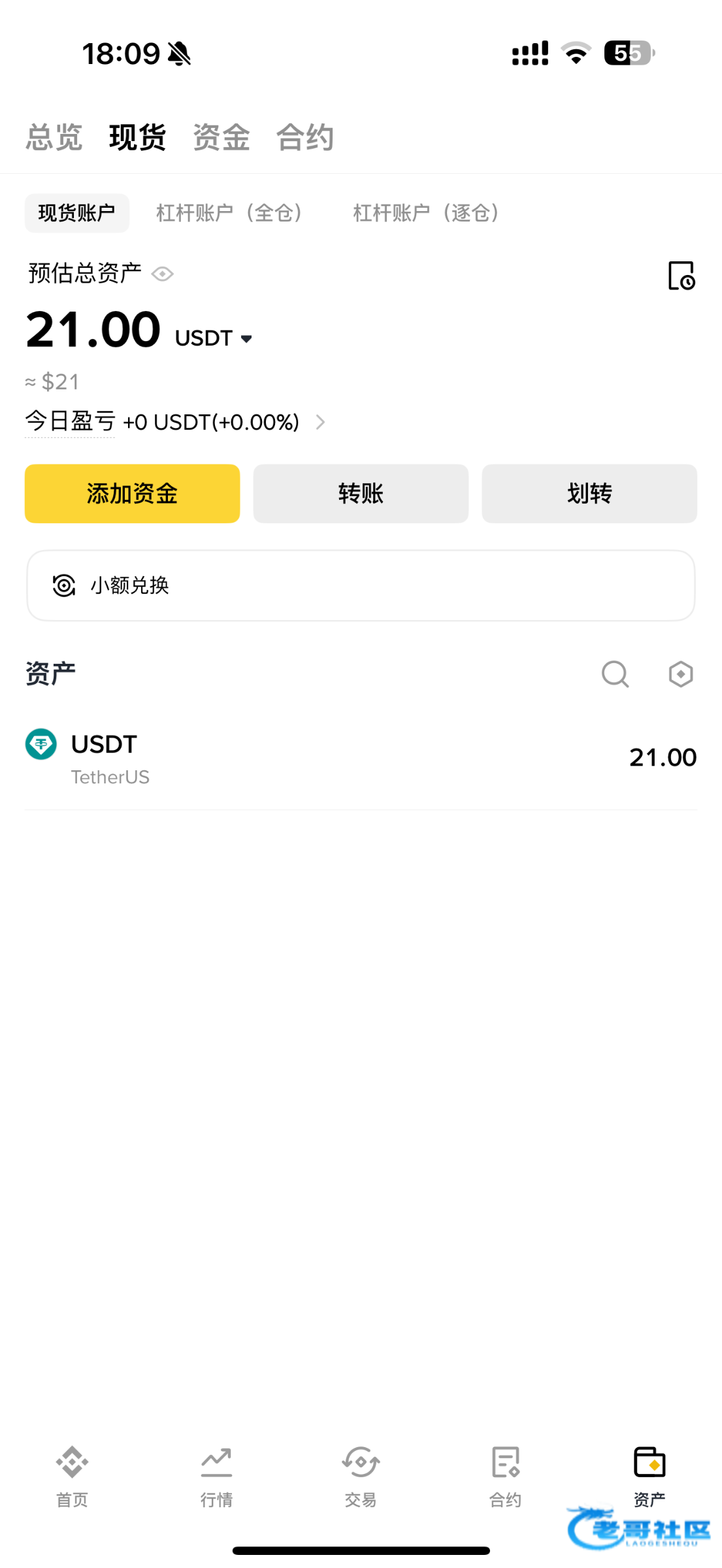Tap the 添加资金 button
The image size is (722, 1568).
pyautogui.click(x=133, y=494)
